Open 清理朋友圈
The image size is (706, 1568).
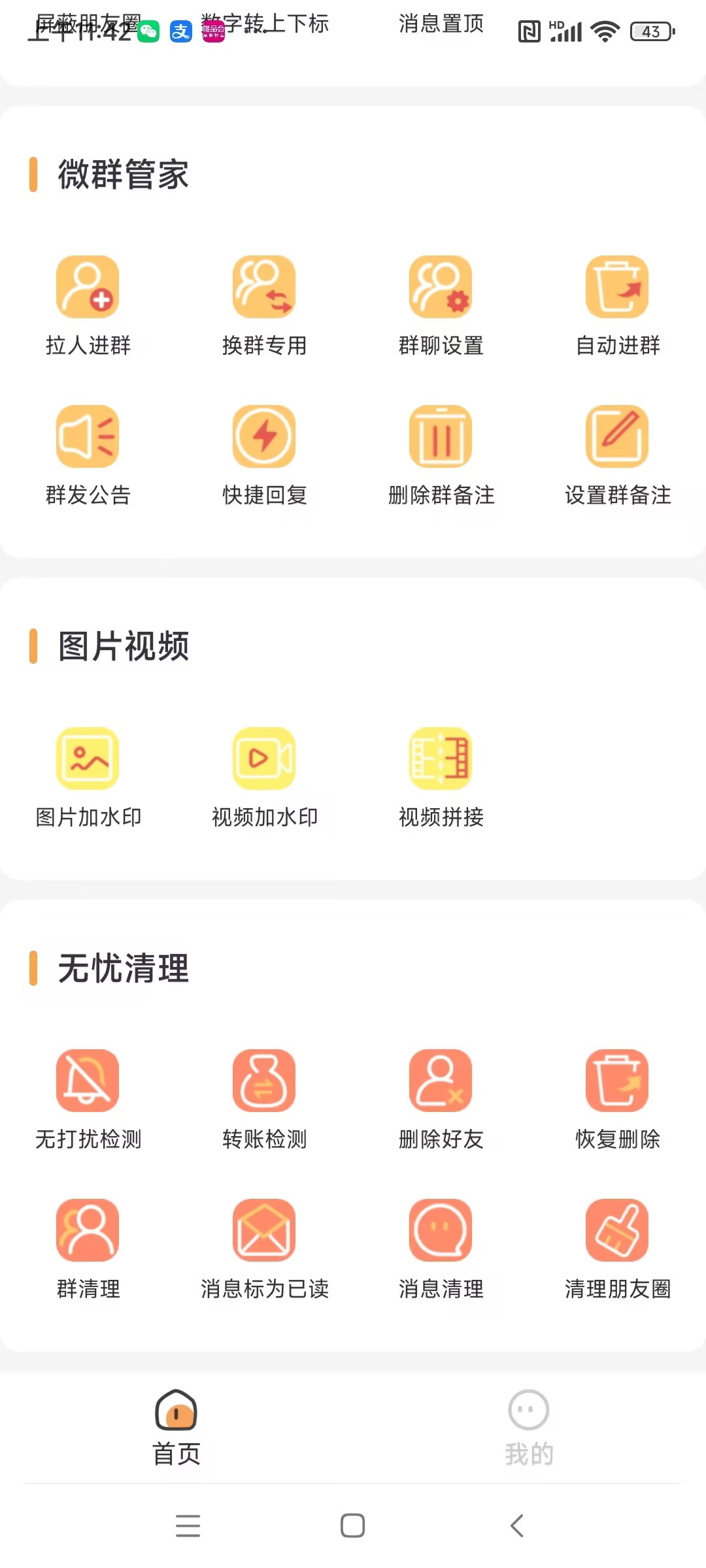coord(617,1249)
